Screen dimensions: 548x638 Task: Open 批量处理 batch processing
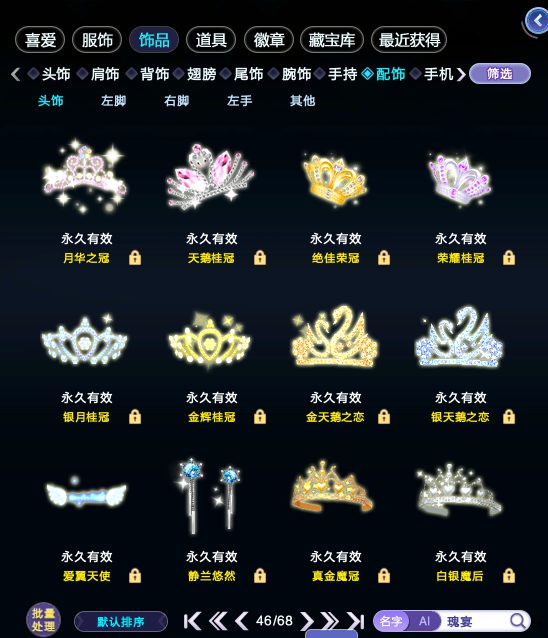pyautogui.click(x=44, y=620)
